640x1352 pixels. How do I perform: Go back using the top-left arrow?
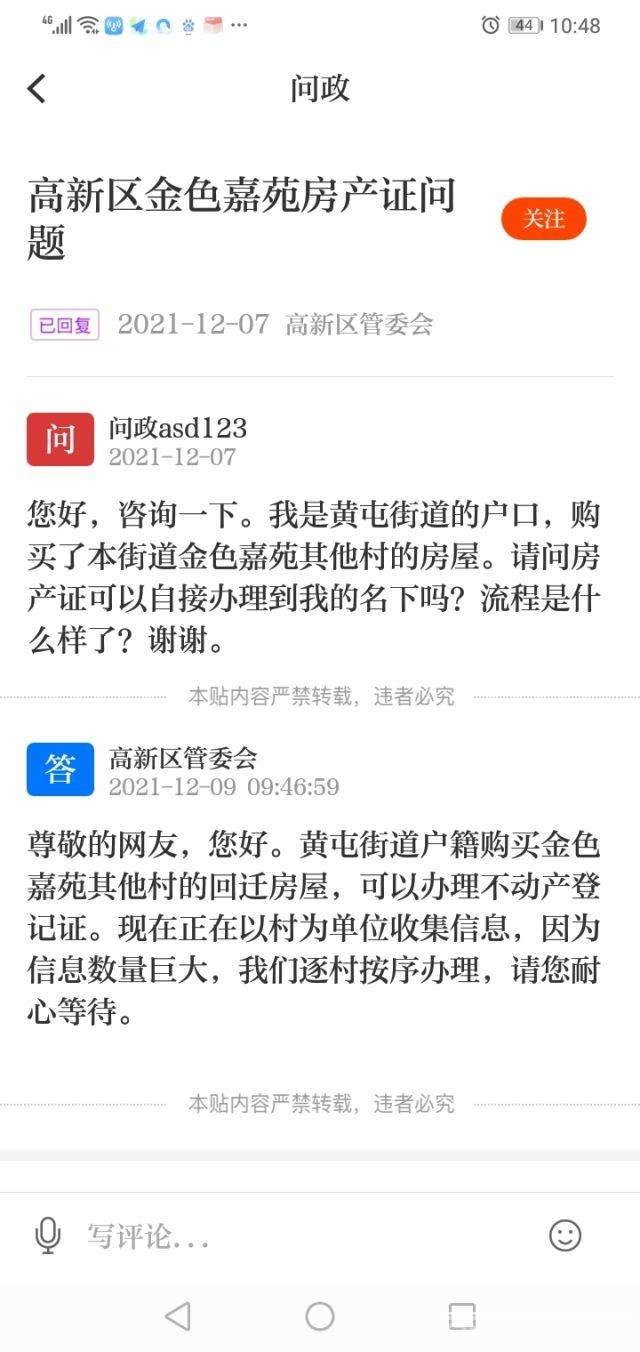pyautogui.click(x=37, y=89)
